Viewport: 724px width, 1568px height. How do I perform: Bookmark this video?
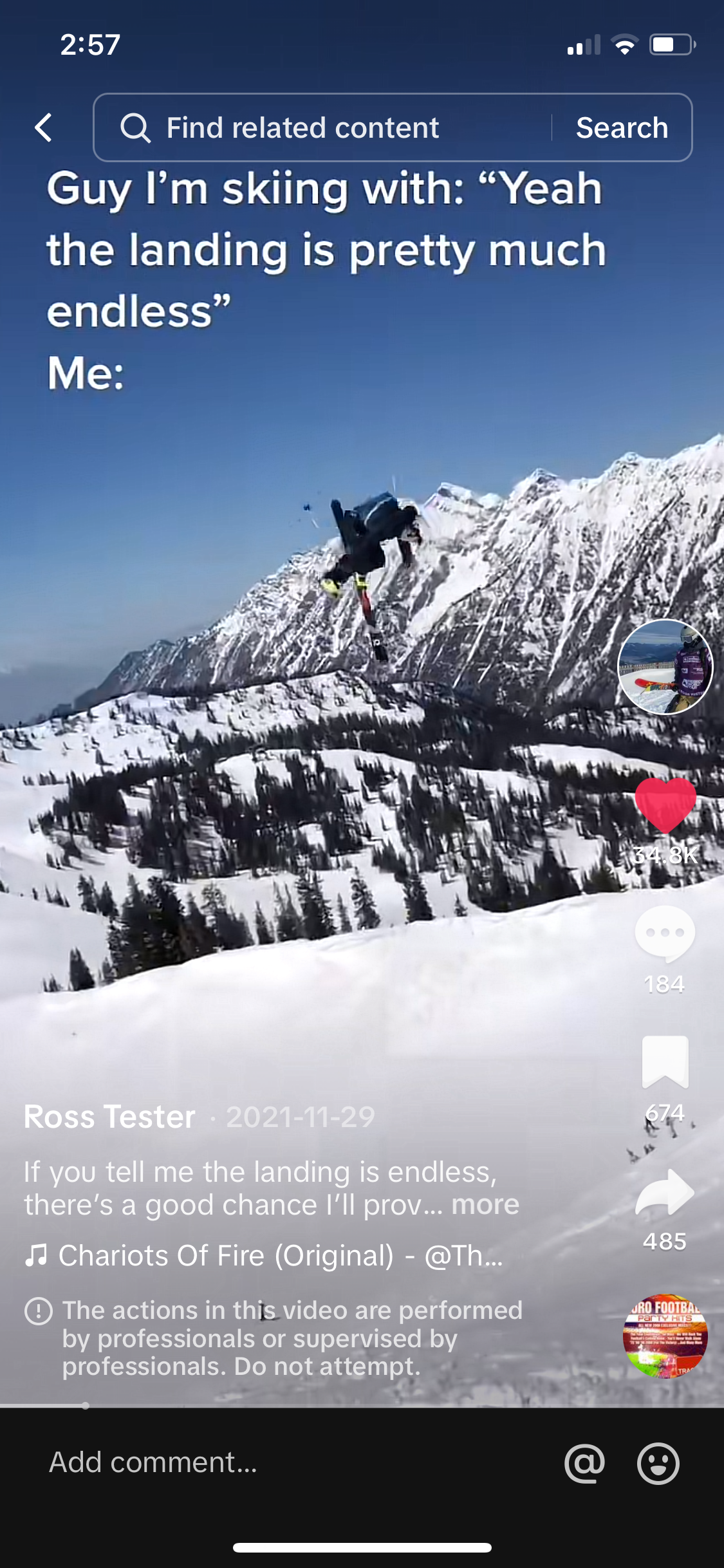click(x=665, y=1062)
